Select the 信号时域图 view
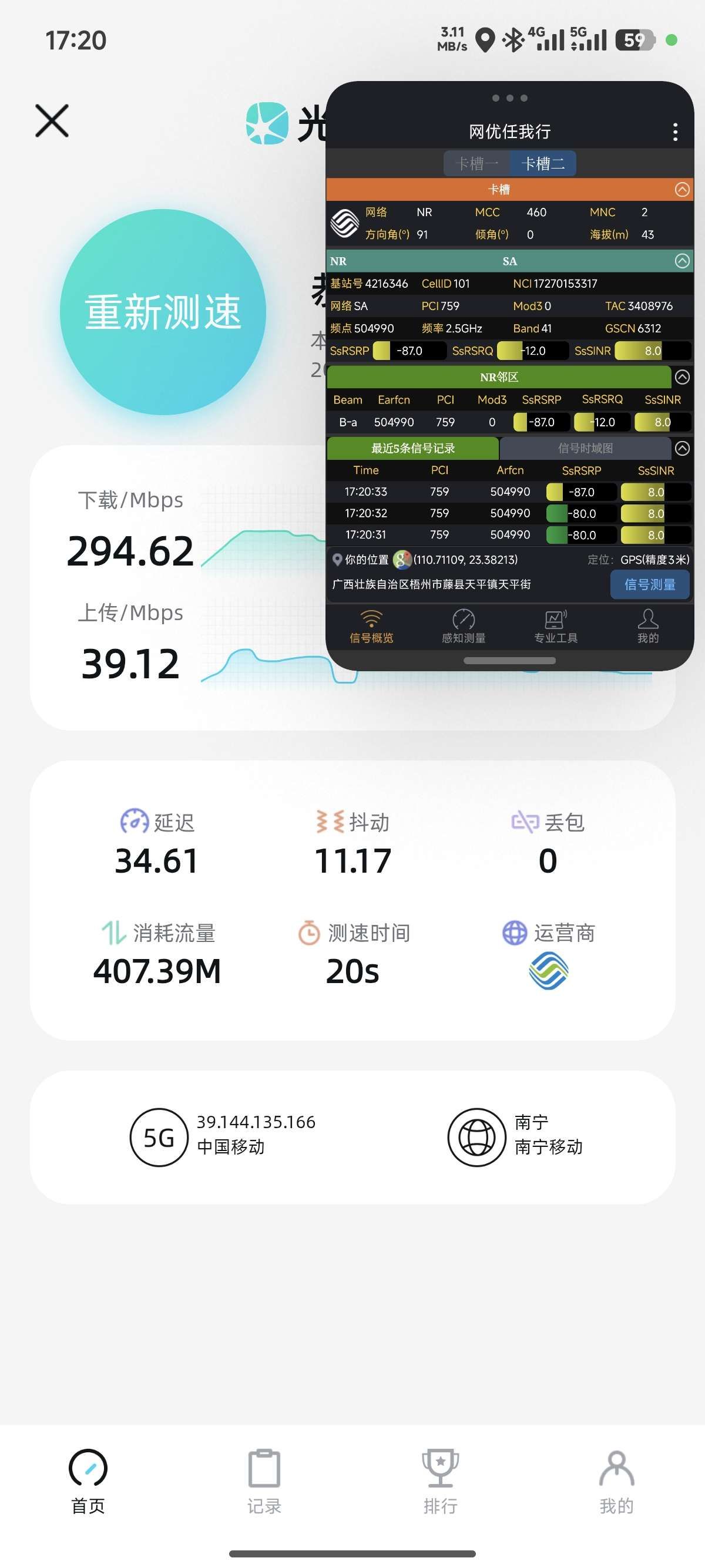The image size is (705, 1568). [x=586, y=449]
